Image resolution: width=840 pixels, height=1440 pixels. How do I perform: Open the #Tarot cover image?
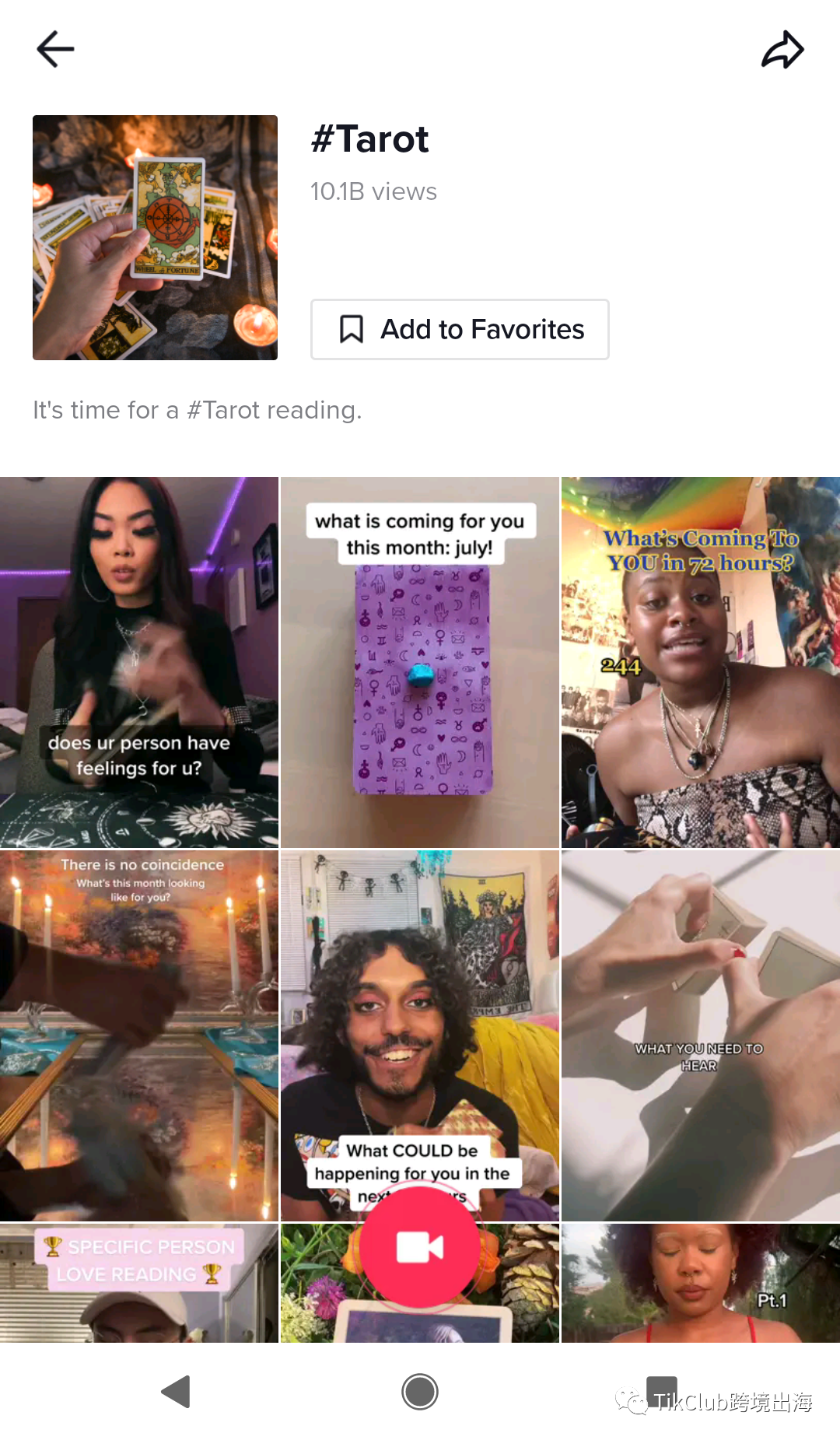tap(155, 237)
